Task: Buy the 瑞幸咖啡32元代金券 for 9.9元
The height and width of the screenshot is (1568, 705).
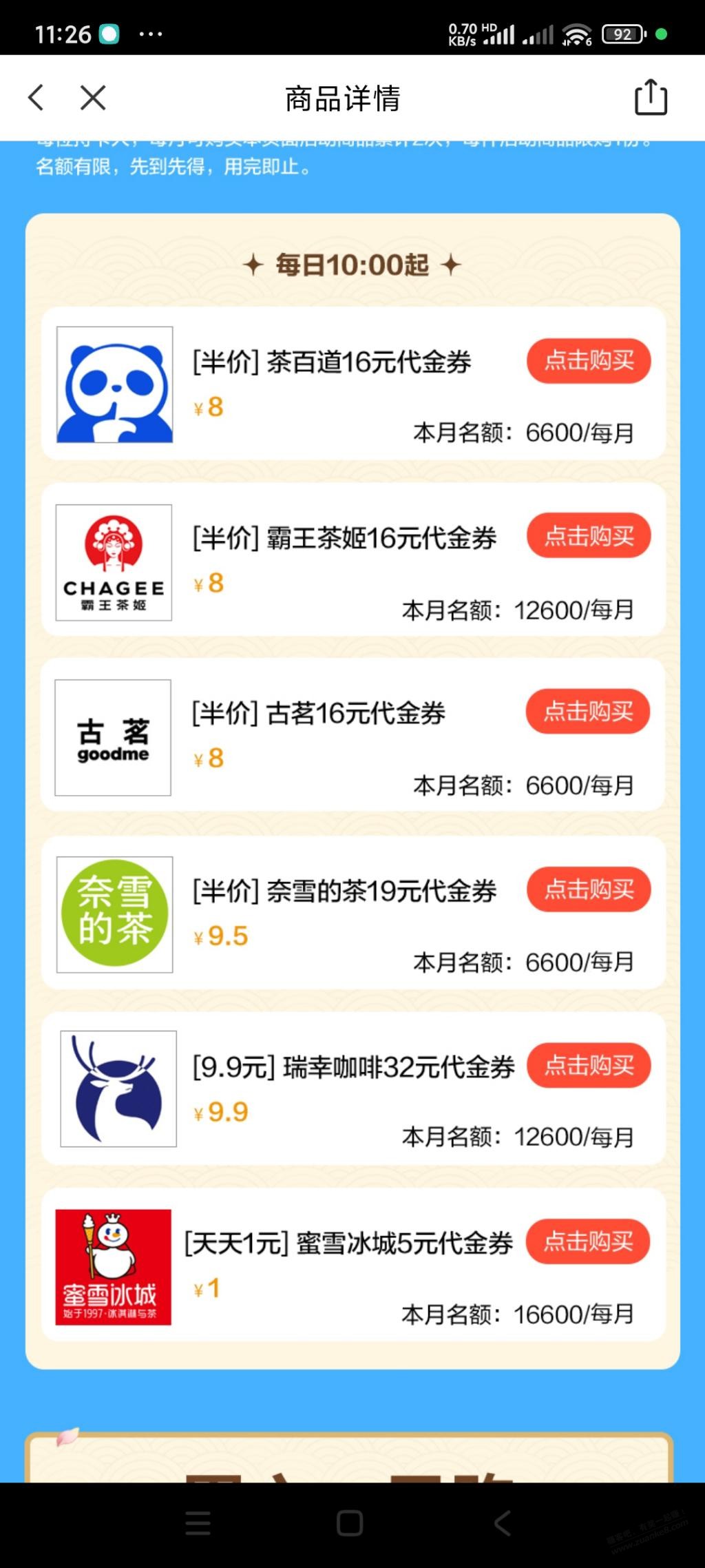Action: 589,1065
